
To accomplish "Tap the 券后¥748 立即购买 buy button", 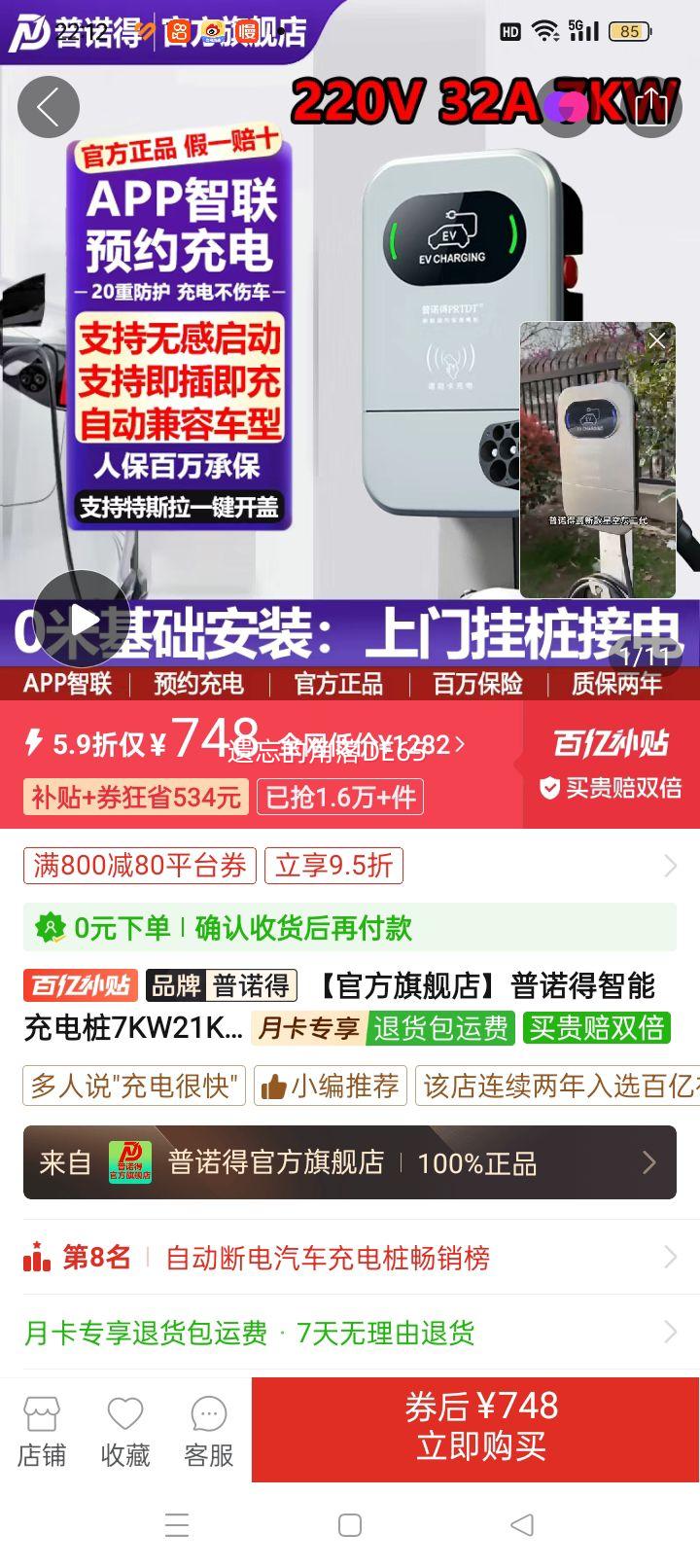I will [x=474, y=1429].
